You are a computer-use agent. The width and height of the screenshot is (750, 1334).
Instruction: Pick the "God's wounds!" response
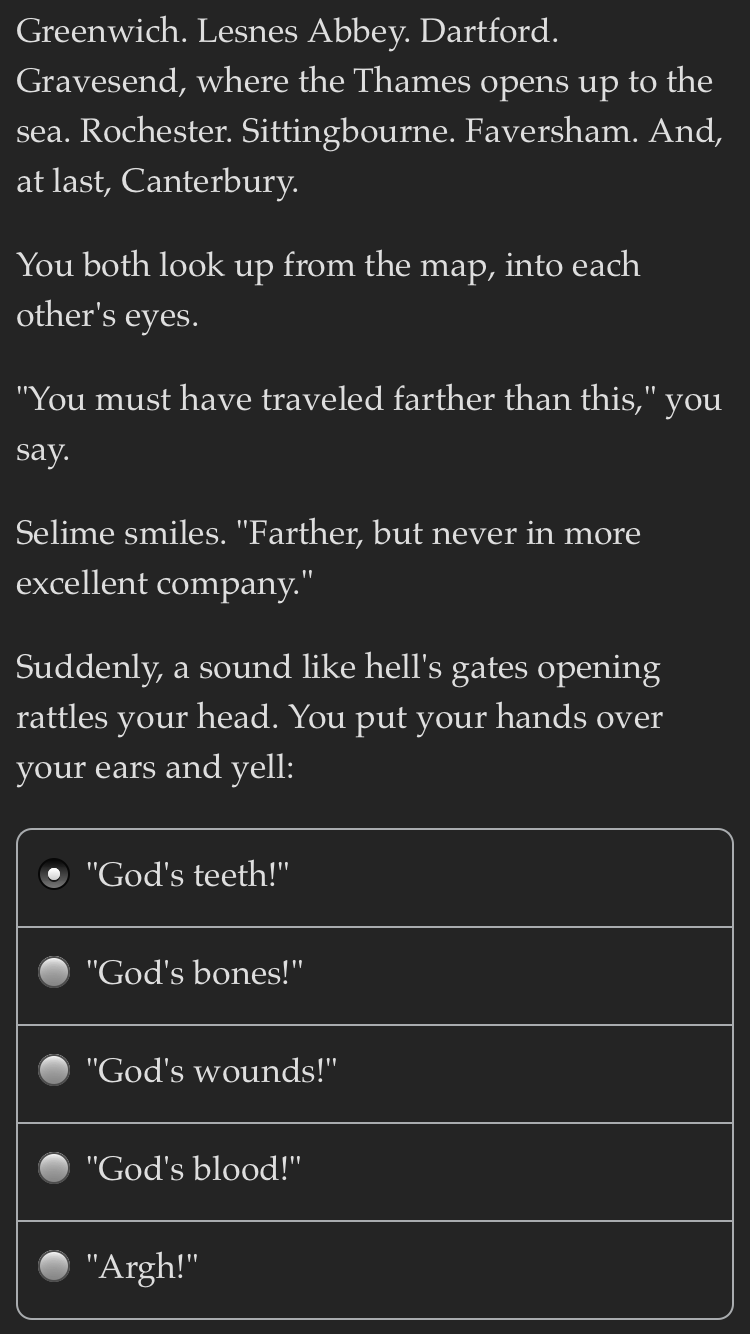point(375,1074)
